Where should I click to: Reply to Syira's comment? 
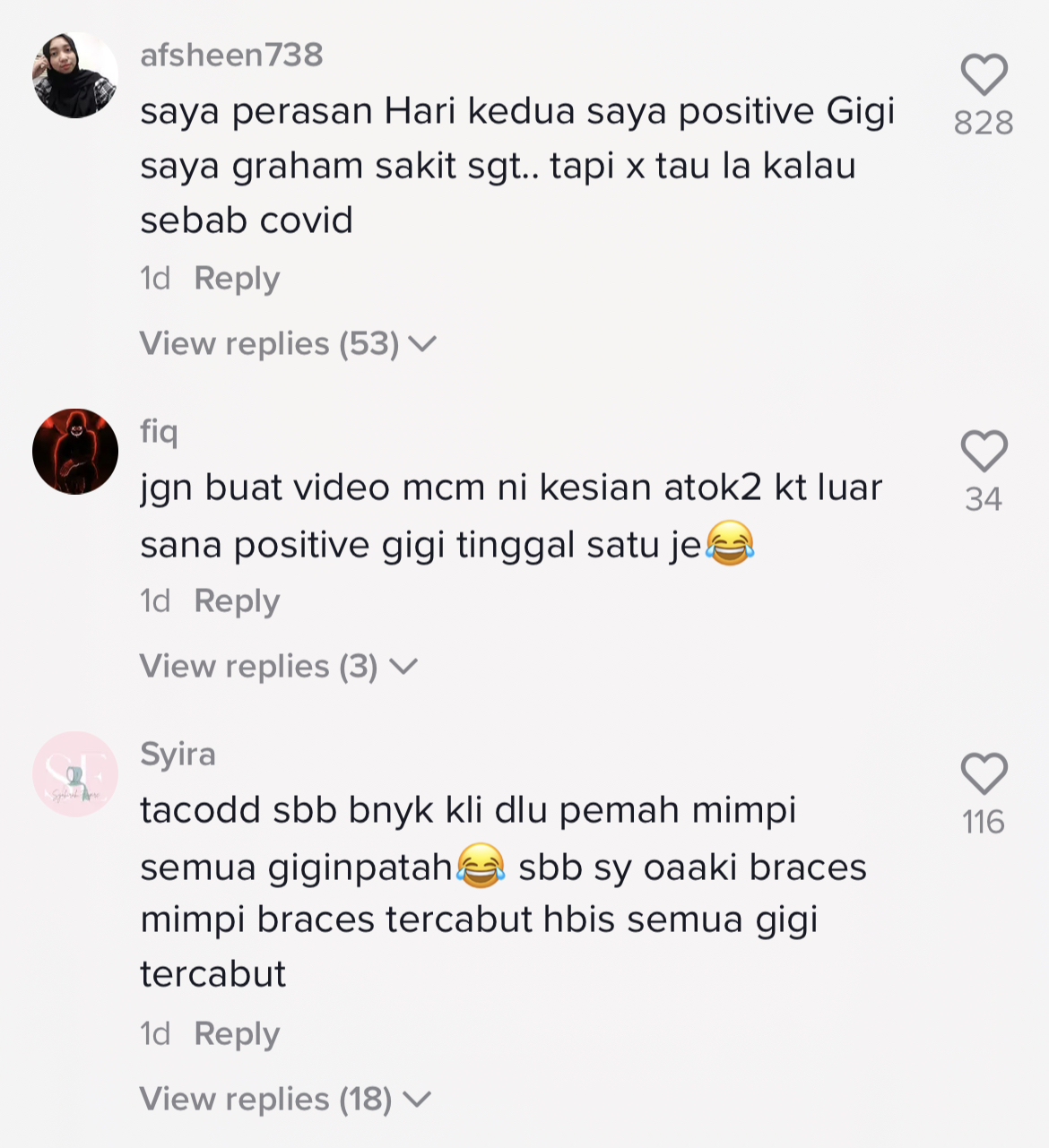pyautogui.click(x=237, y=1034)
